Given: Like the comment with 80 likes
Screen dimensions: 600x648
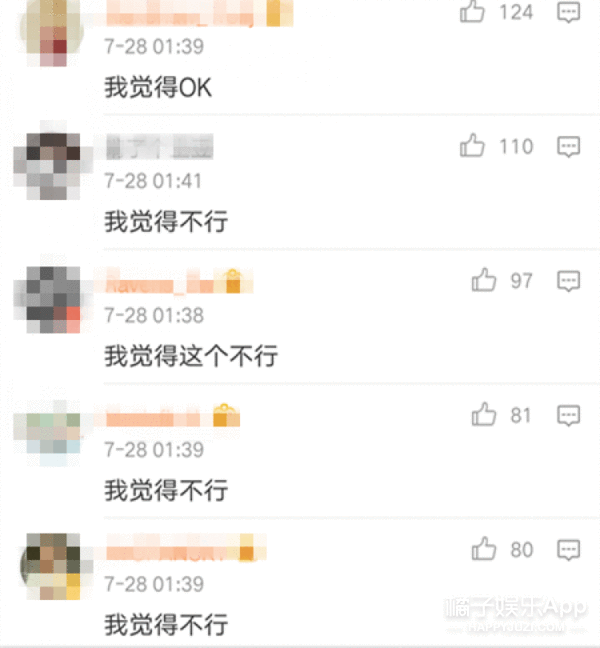Looking at the screenshot, I should click(484, 548).
